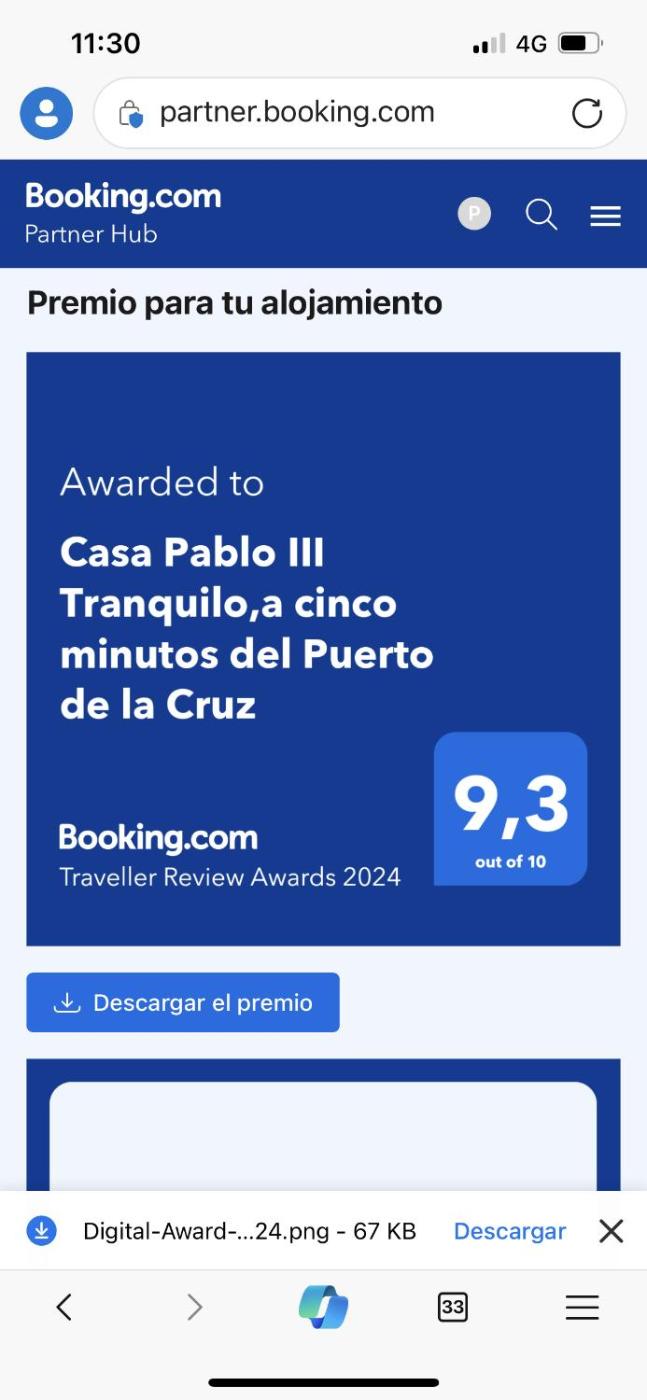The width and height of the screenshot is (647, 1400).
Task: Go back to the previous page
Action: pos(64,1306)
